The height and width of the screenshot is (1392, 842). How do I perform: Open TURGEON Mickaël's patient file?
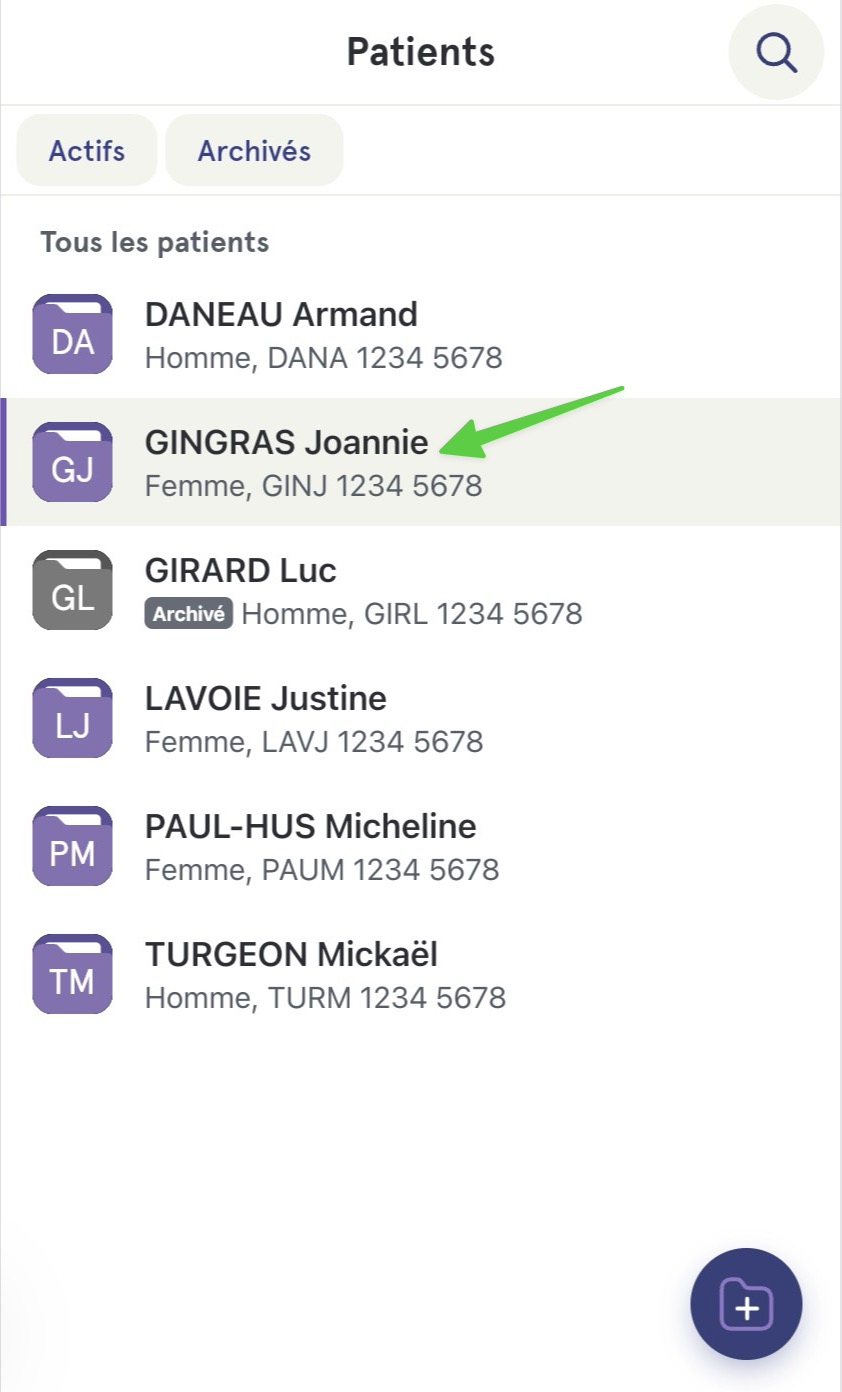[421, 974]
